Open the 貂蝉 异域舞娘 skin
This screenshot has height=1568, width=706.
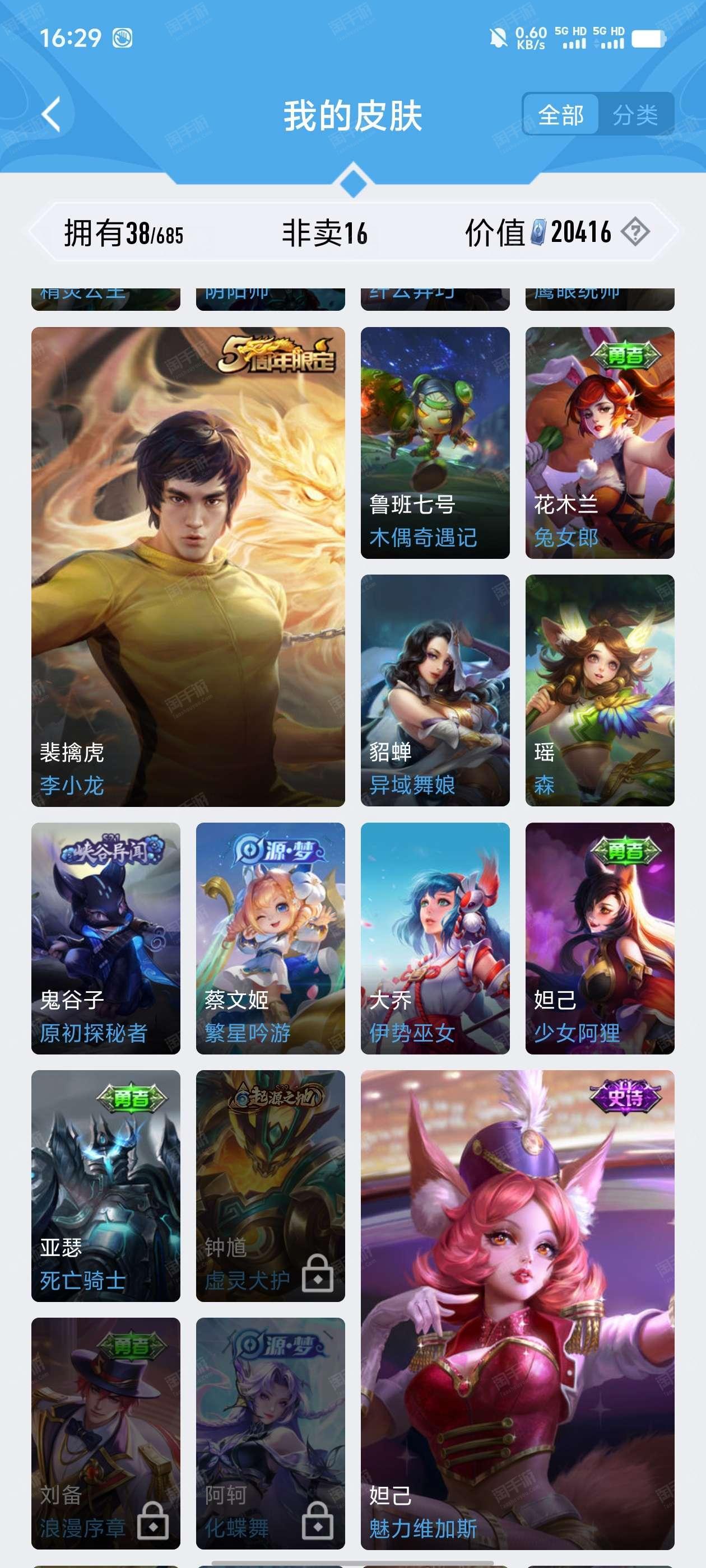click(x=435, y=690)
